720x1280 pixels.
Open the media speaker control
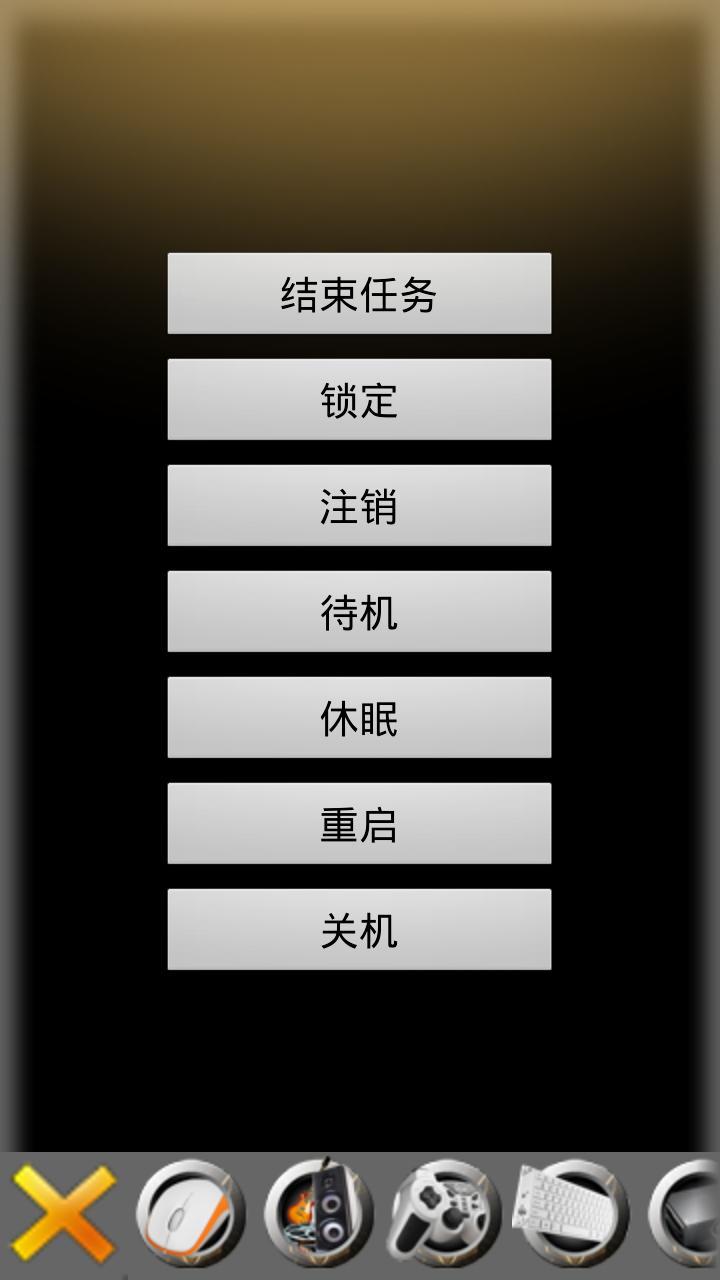[318, 1214]
